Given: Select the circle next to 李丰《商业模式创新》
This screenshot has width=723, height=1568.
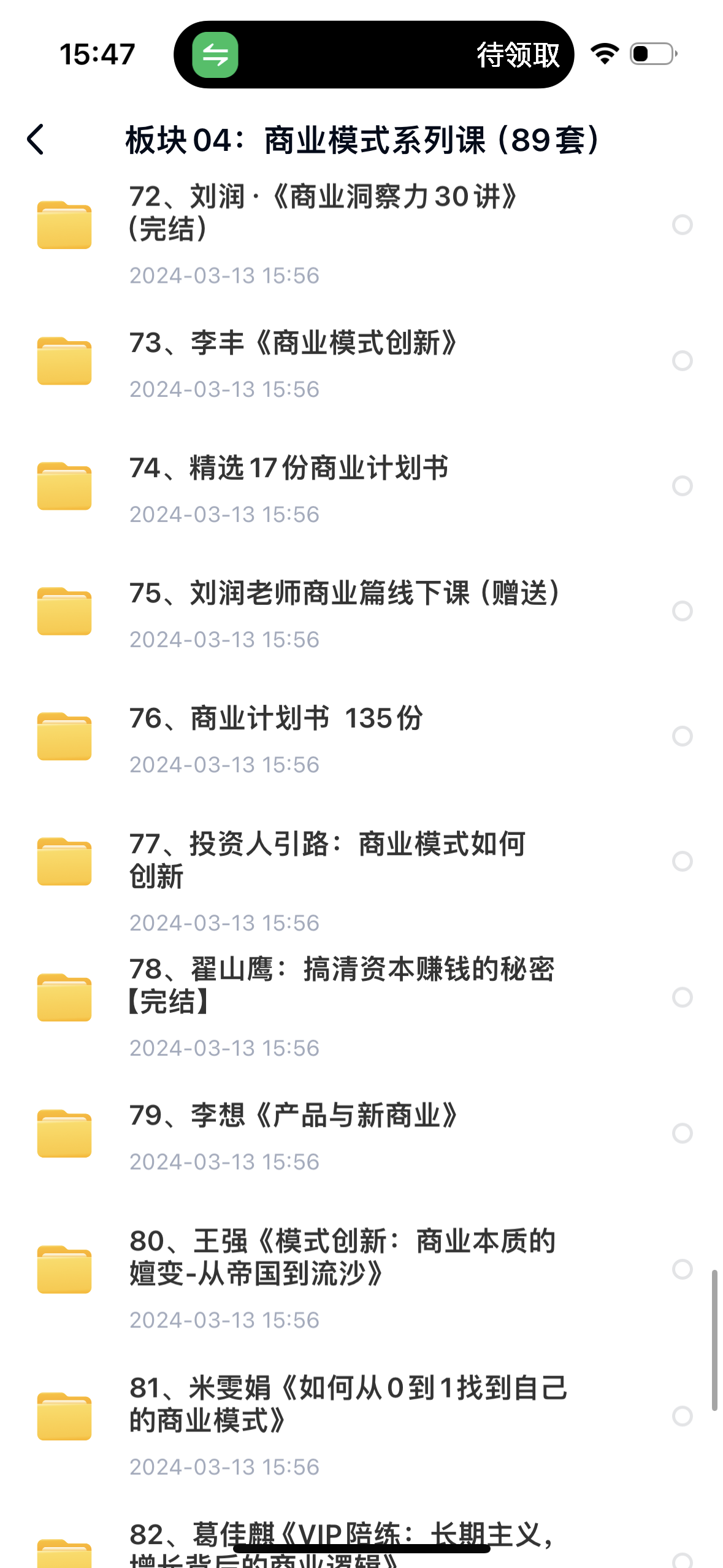Looking at the screenshot, I should 682,361.
